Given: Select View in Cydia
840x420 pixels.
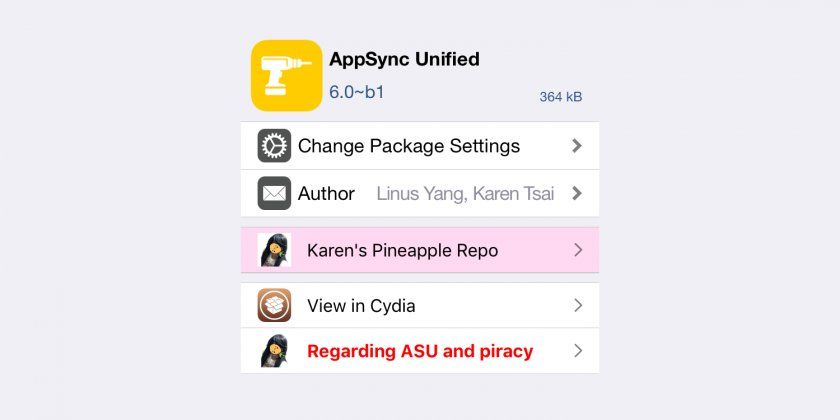Looking at the screenshot, I should (x=419, y=306).
